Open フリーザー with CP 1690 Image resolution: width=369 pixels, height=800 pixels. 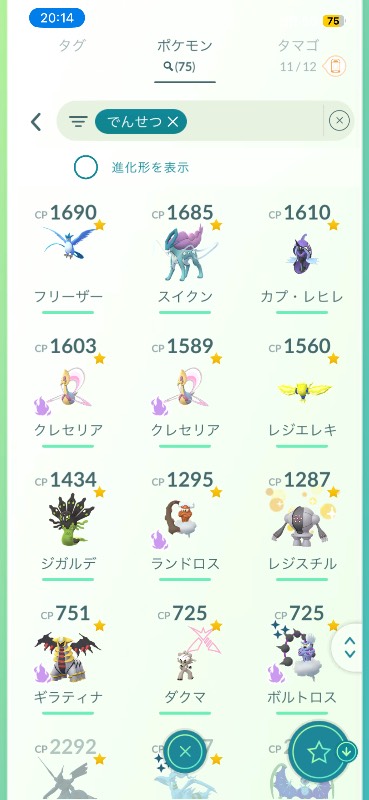tap(68, 258)
